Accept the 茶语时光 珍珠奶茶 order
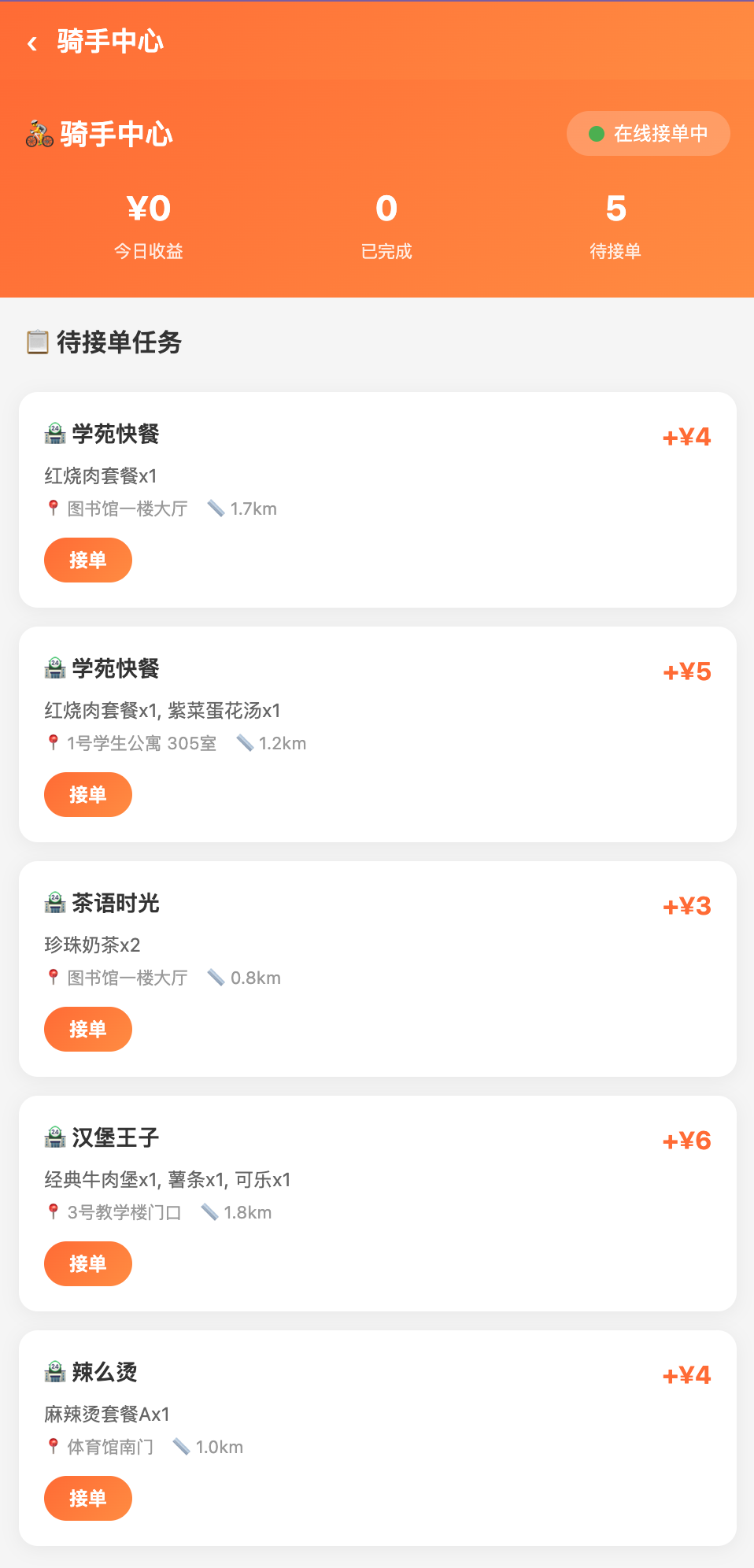754x1568 pixels. coord(88,1030)
